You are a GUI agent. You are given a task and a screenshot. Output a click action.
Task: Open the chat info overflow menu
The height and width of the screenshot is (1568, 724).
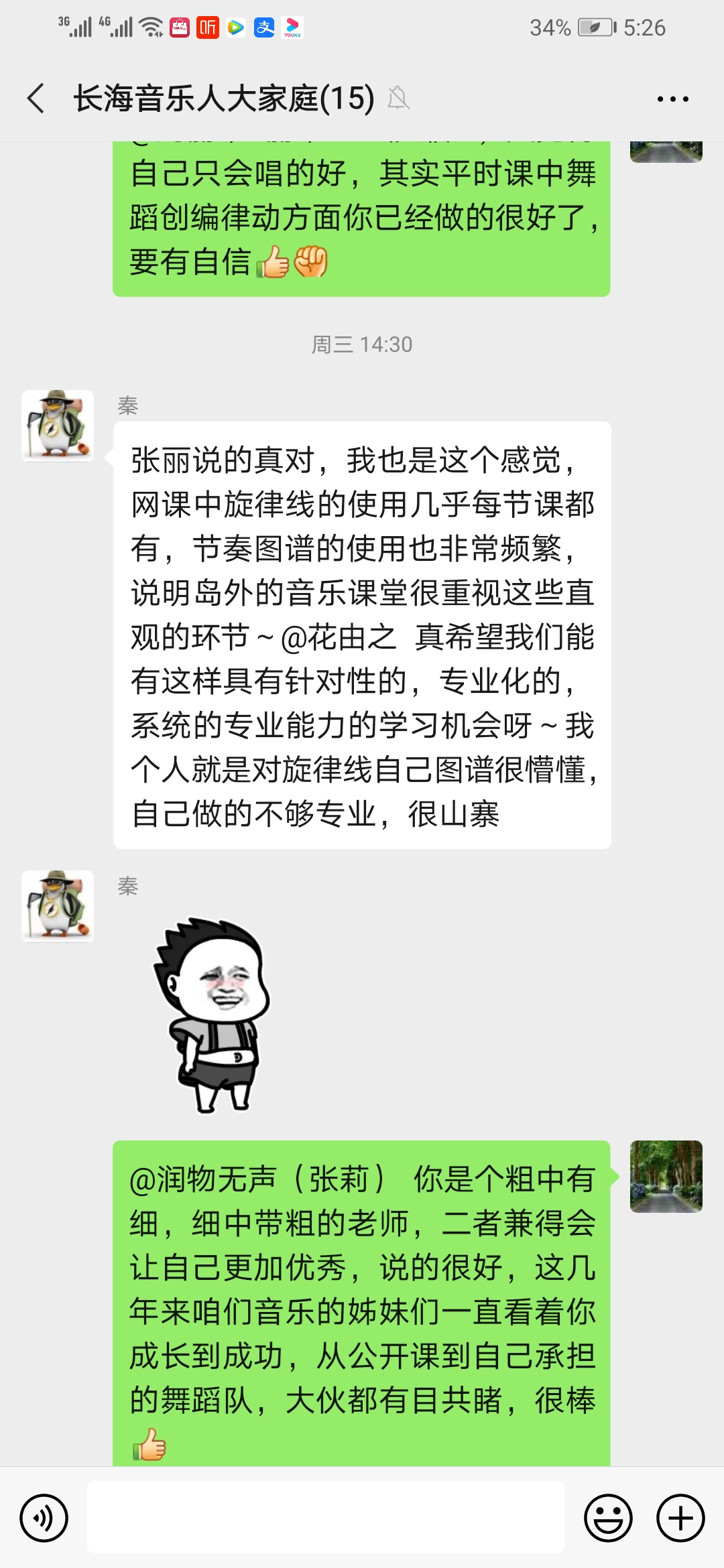coord(672,99)
